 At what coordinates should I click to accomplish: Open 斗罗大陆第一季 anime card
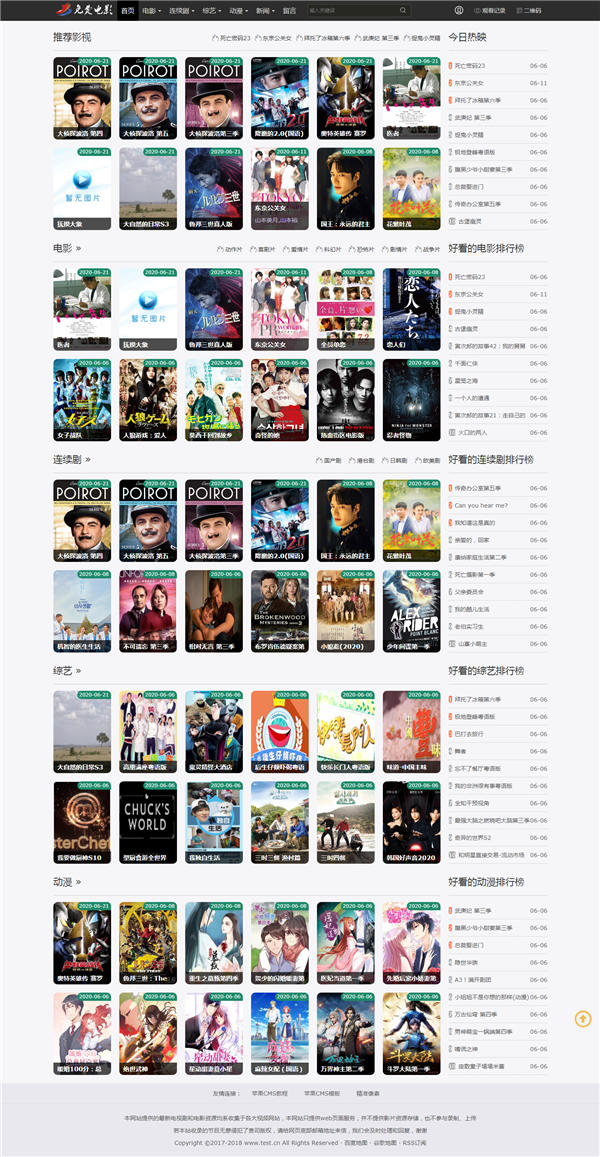click(x=411, y=1033)
